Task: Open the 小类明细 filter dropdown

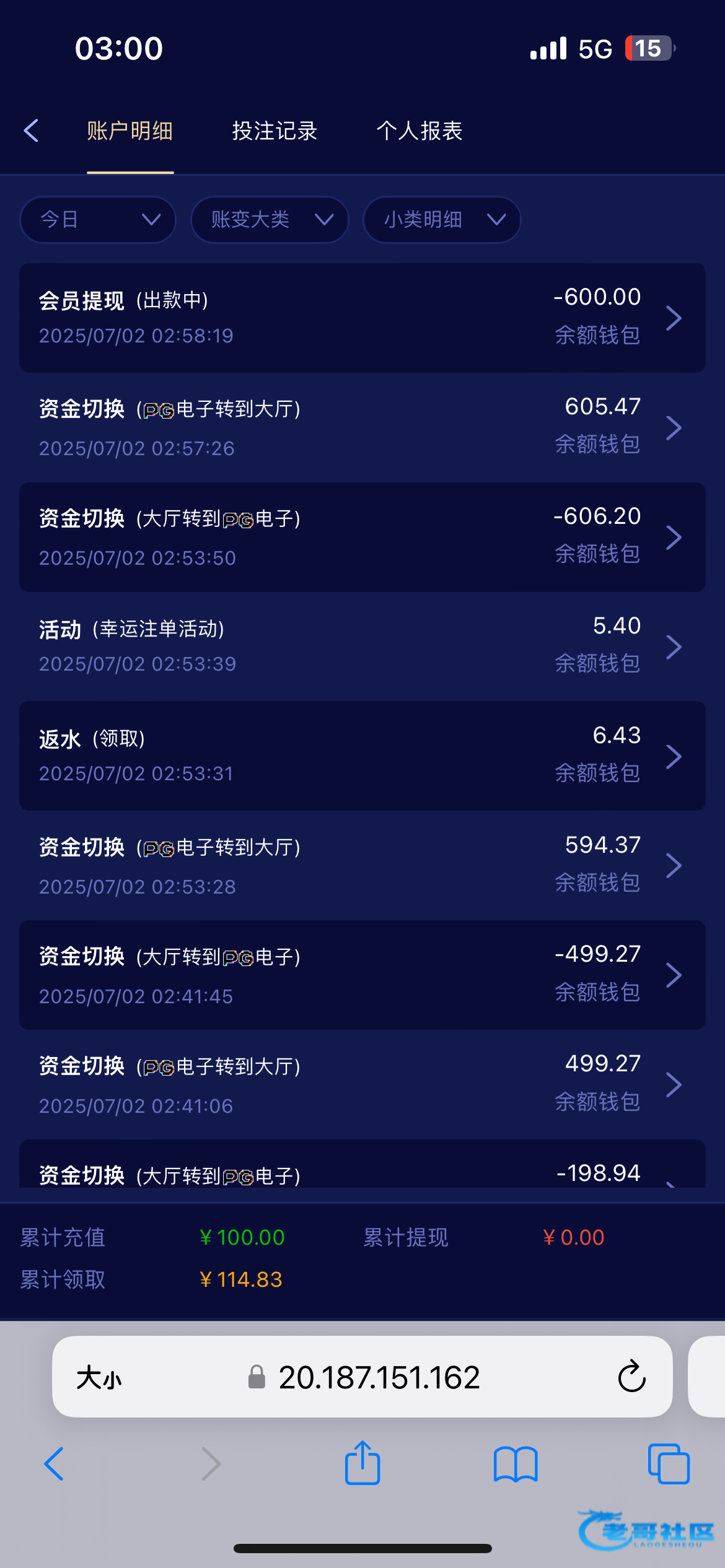Action: coord(442,220)
